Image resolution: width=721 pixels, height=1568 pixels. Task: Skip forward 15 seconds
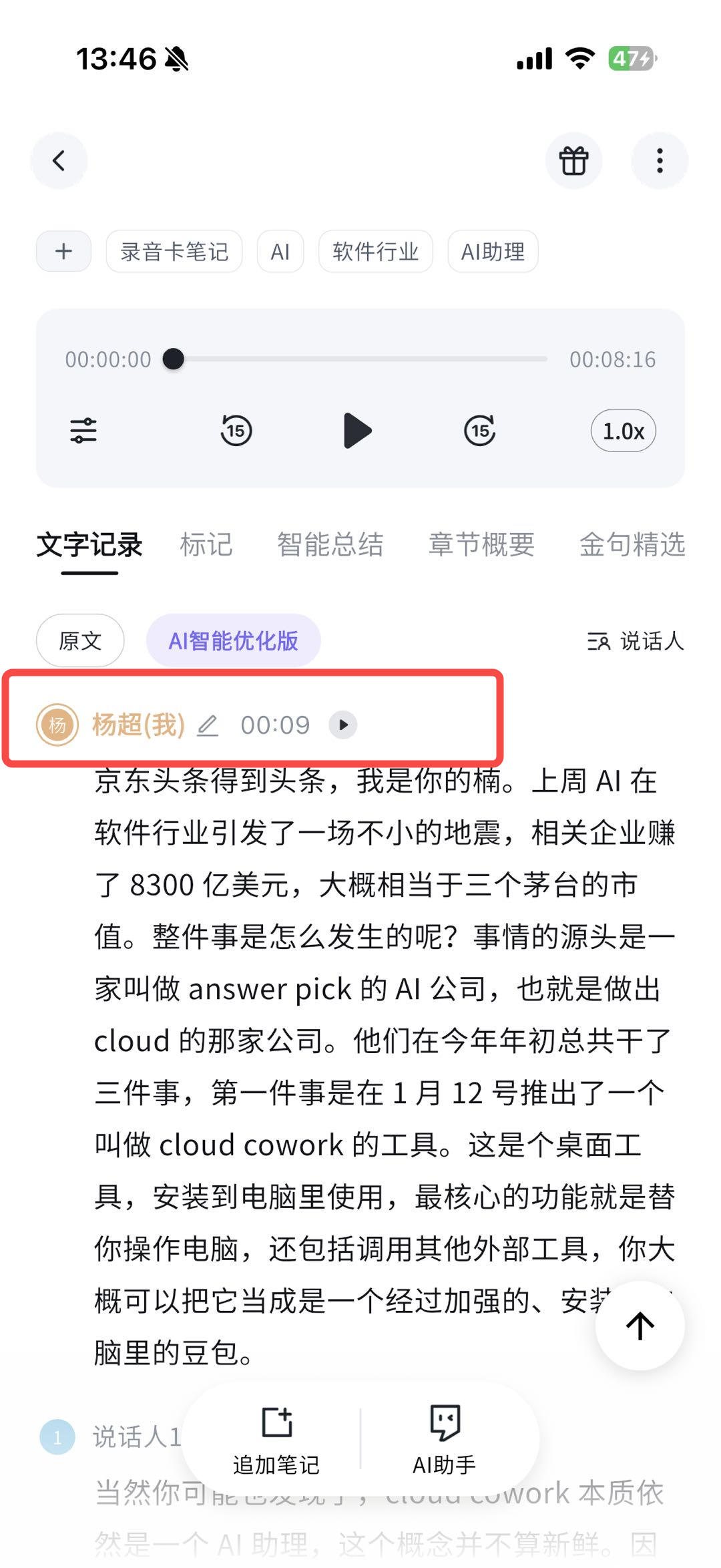479,431
